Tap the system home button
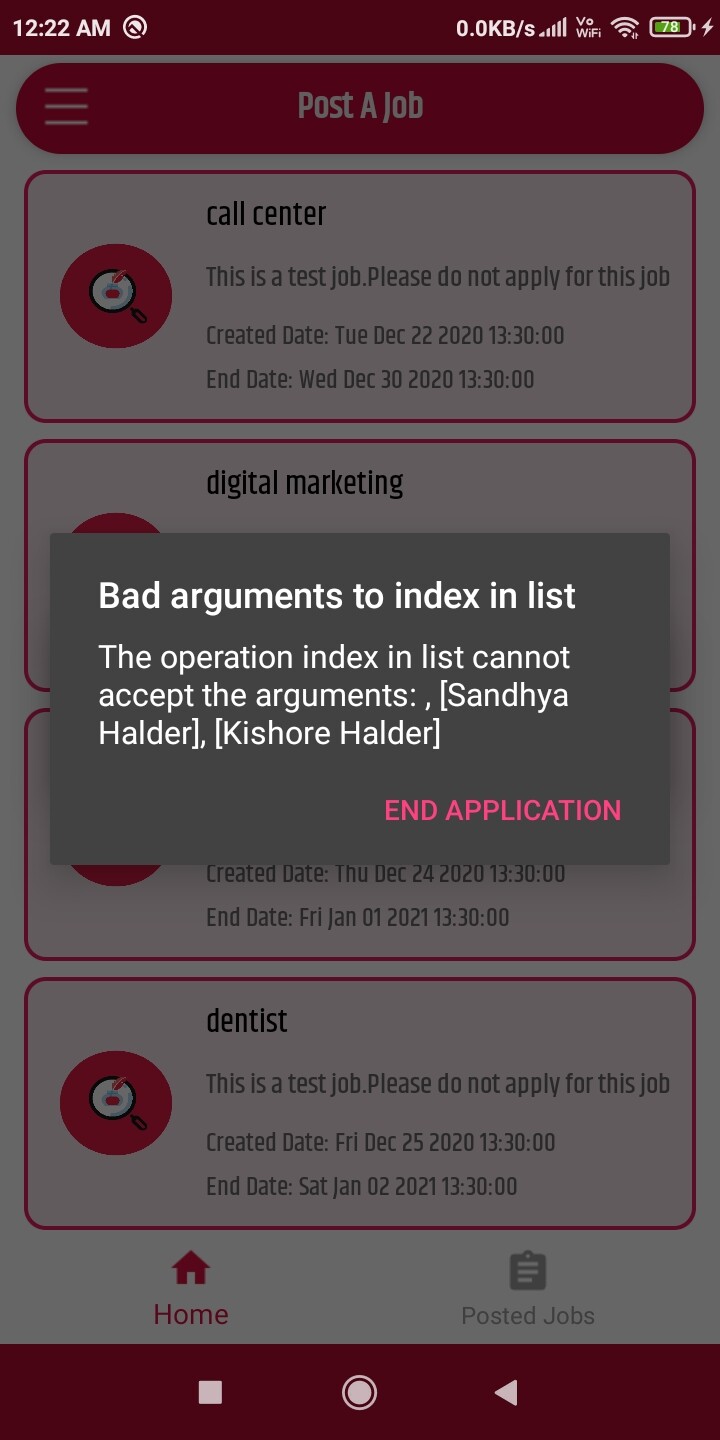720x1440 pixels. point(359,1392)
